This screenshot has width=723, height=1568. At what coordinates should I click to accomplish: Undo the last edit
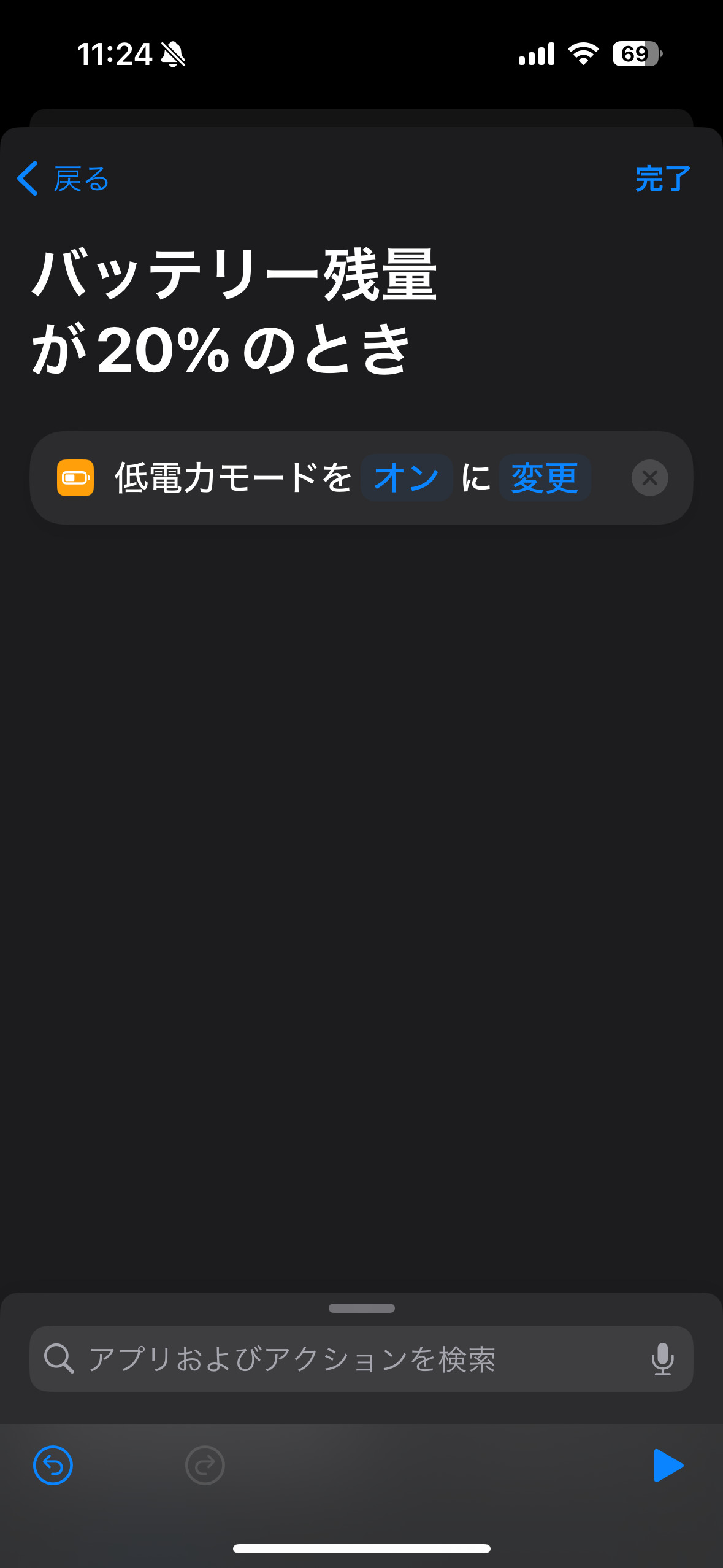click(x=53, y=1466)
